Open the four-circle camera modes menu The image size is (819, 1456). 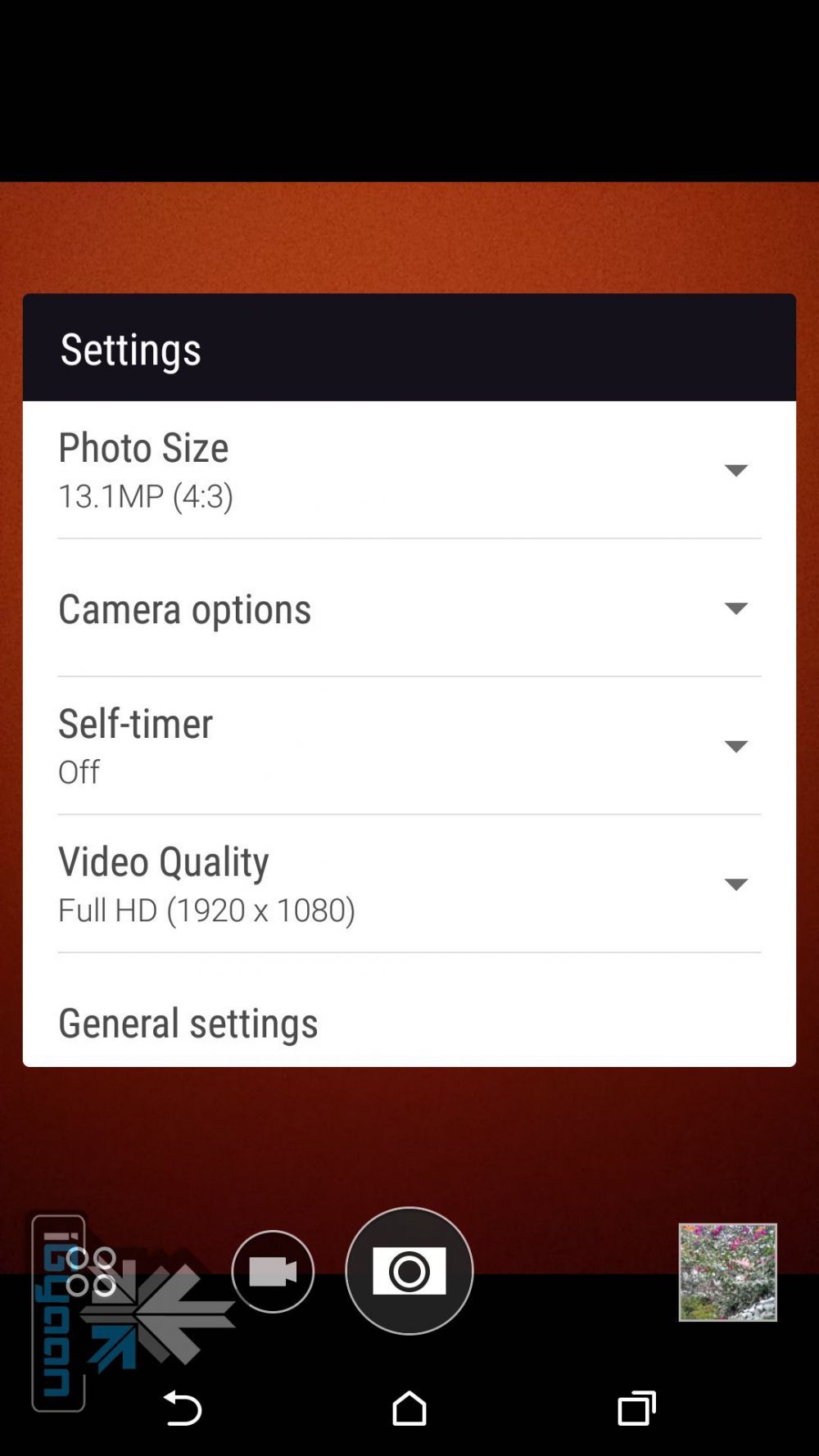[x=91, y=1272]
